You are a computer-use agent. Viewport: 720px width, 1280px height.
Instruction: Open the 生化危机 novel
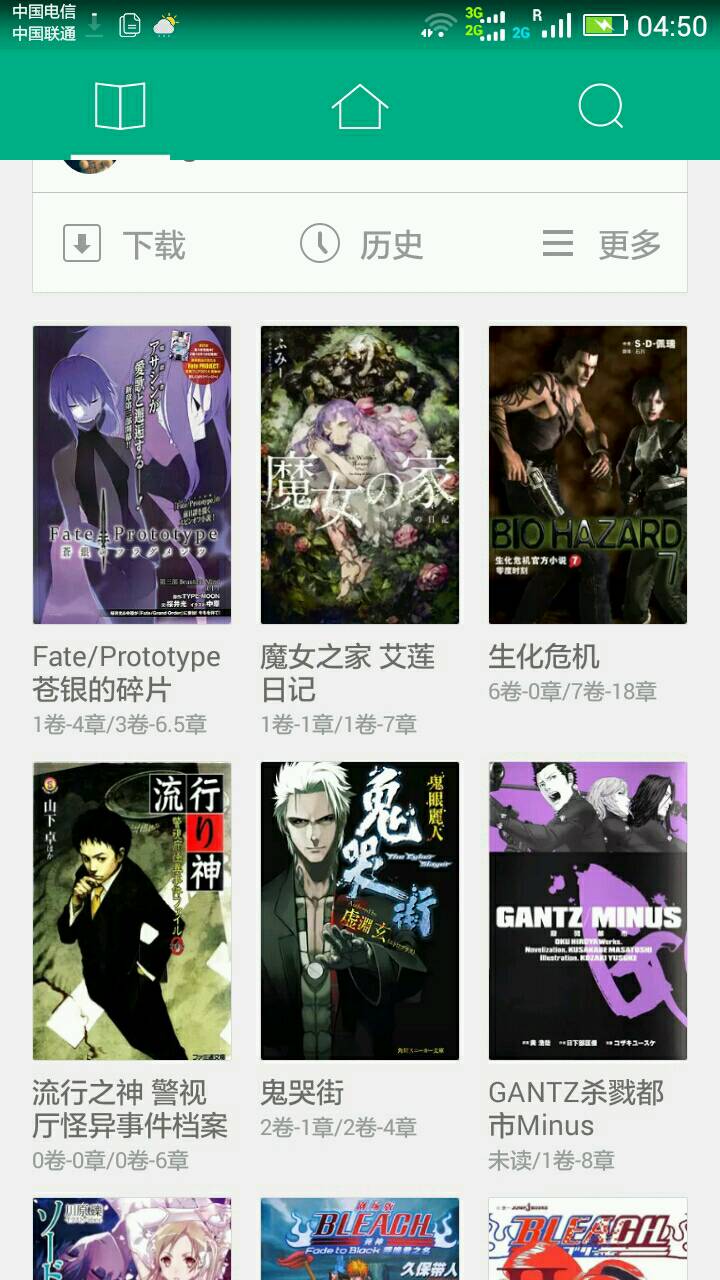pos(588,475)
